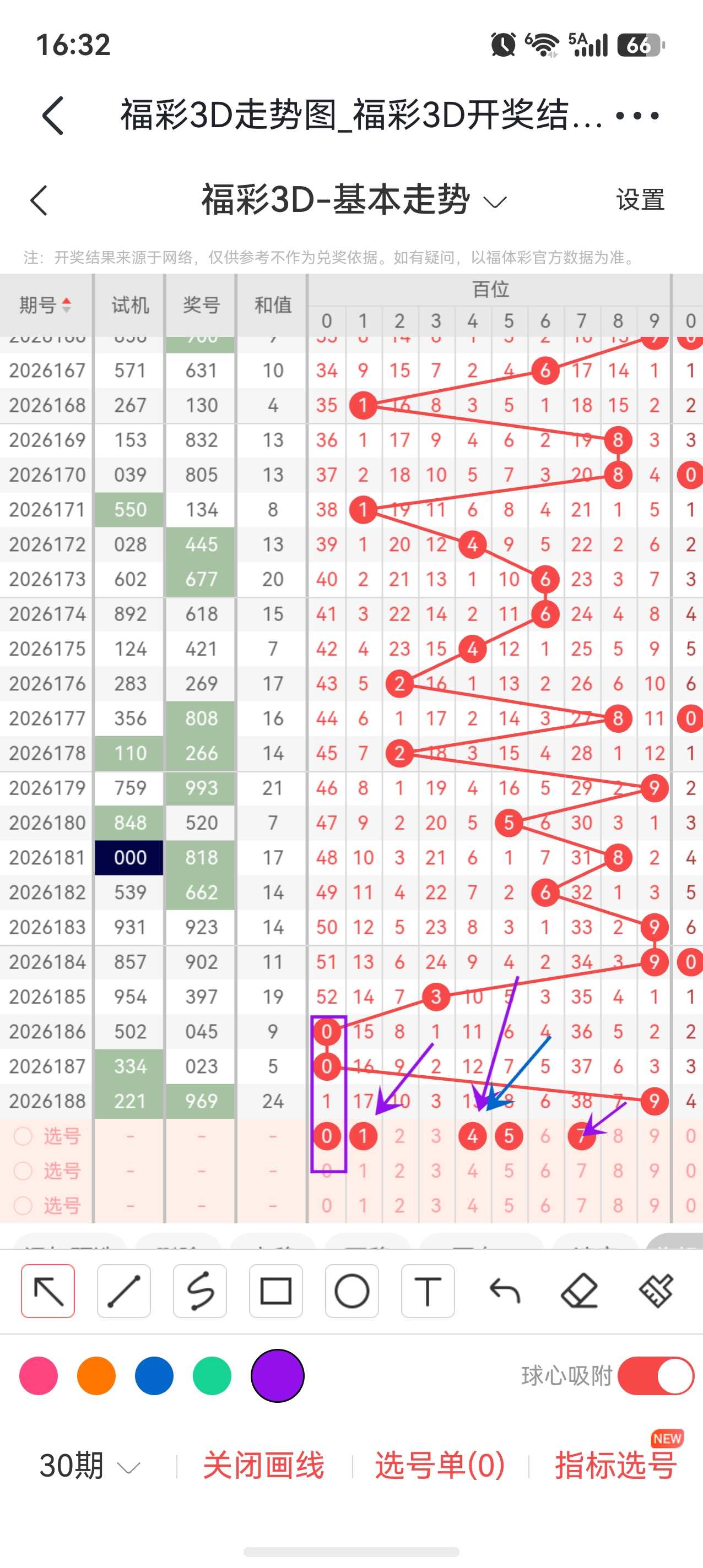Open the three-dot overflow menu
The width and height of the screenshot is (703, 1568).
[637, 115]
